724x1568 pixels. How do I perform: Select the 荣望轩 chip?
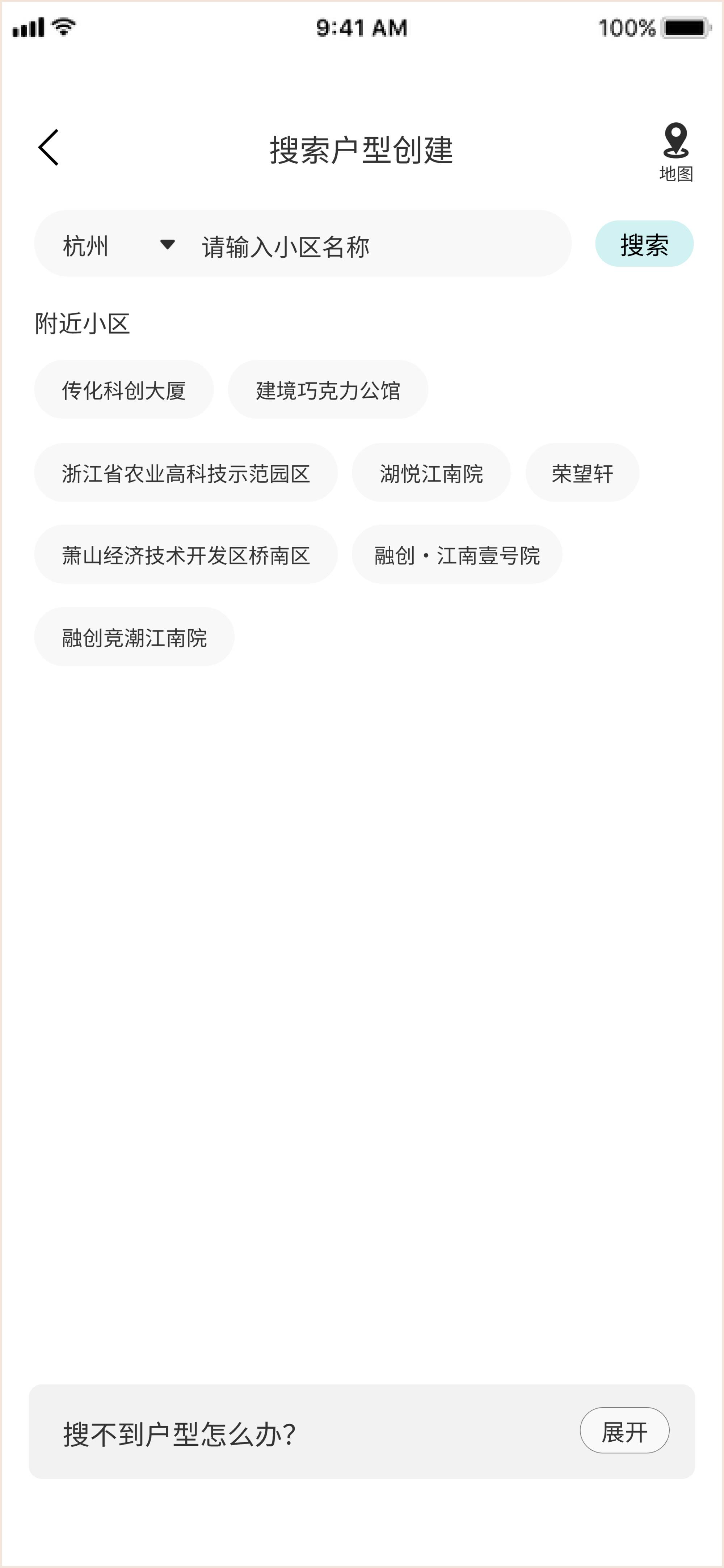(x=582, y=473)
